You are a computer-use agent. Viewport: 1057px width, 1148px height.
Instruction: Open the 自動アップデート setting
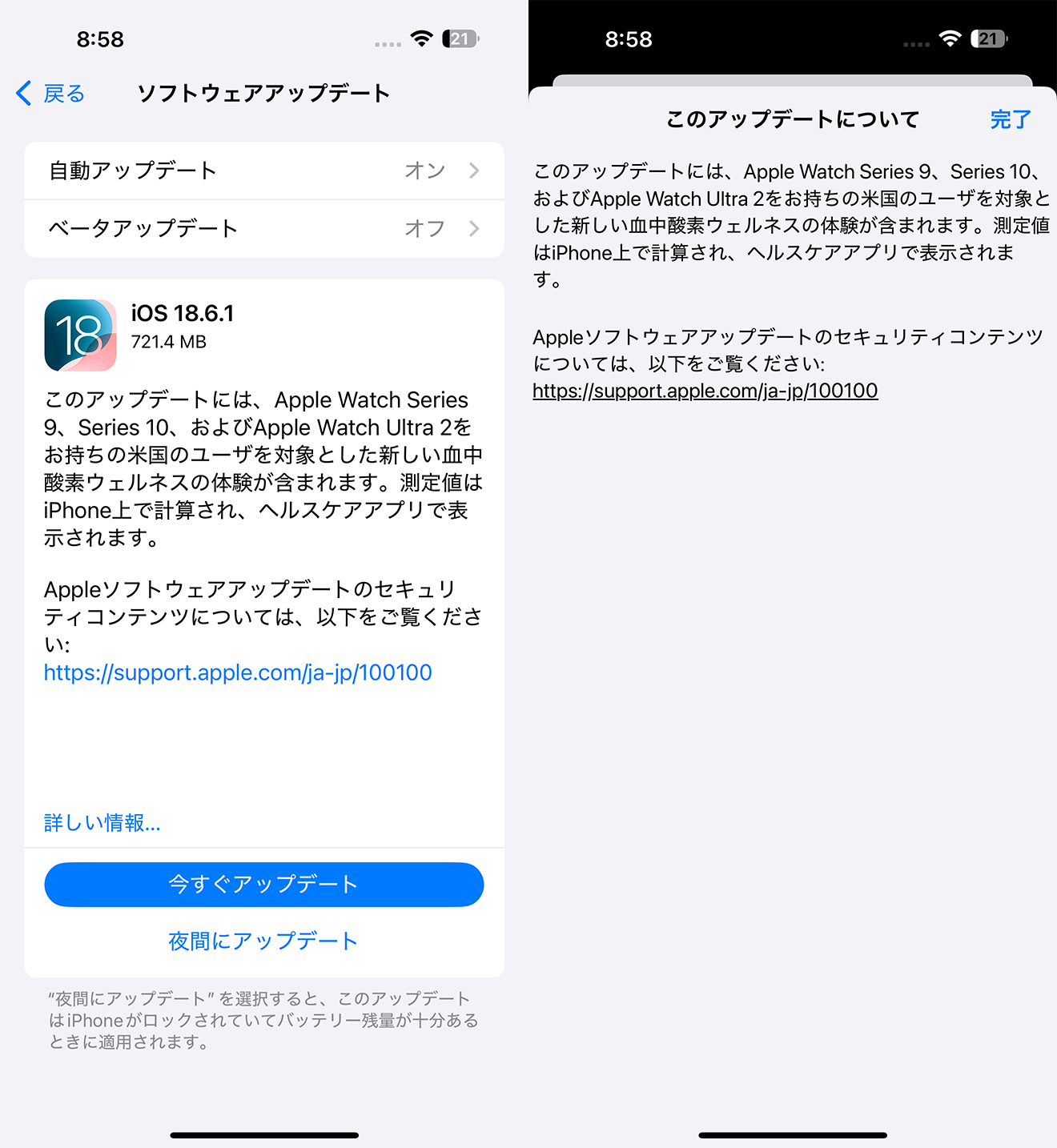coord(264,171)
